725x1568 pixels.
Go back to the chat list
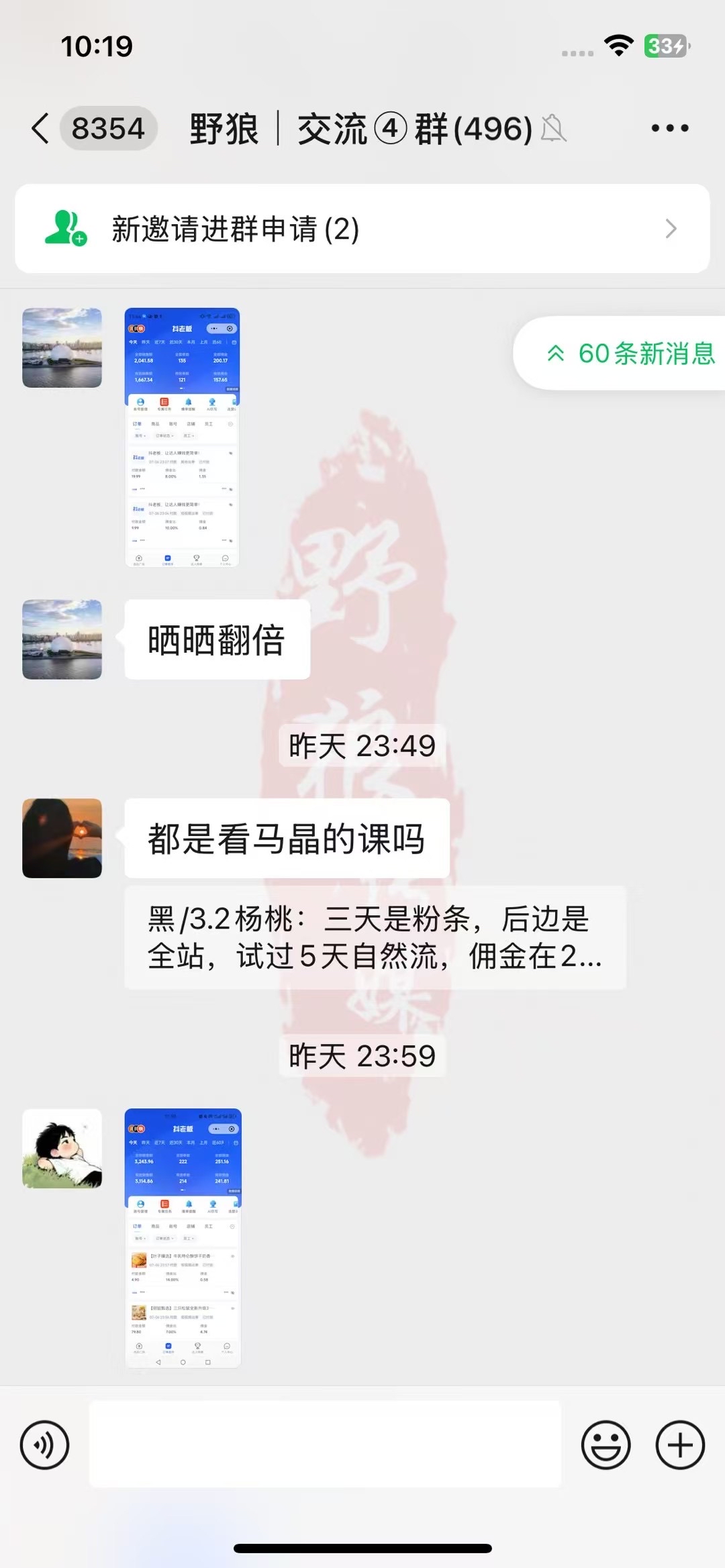click(x=42, y=128)
